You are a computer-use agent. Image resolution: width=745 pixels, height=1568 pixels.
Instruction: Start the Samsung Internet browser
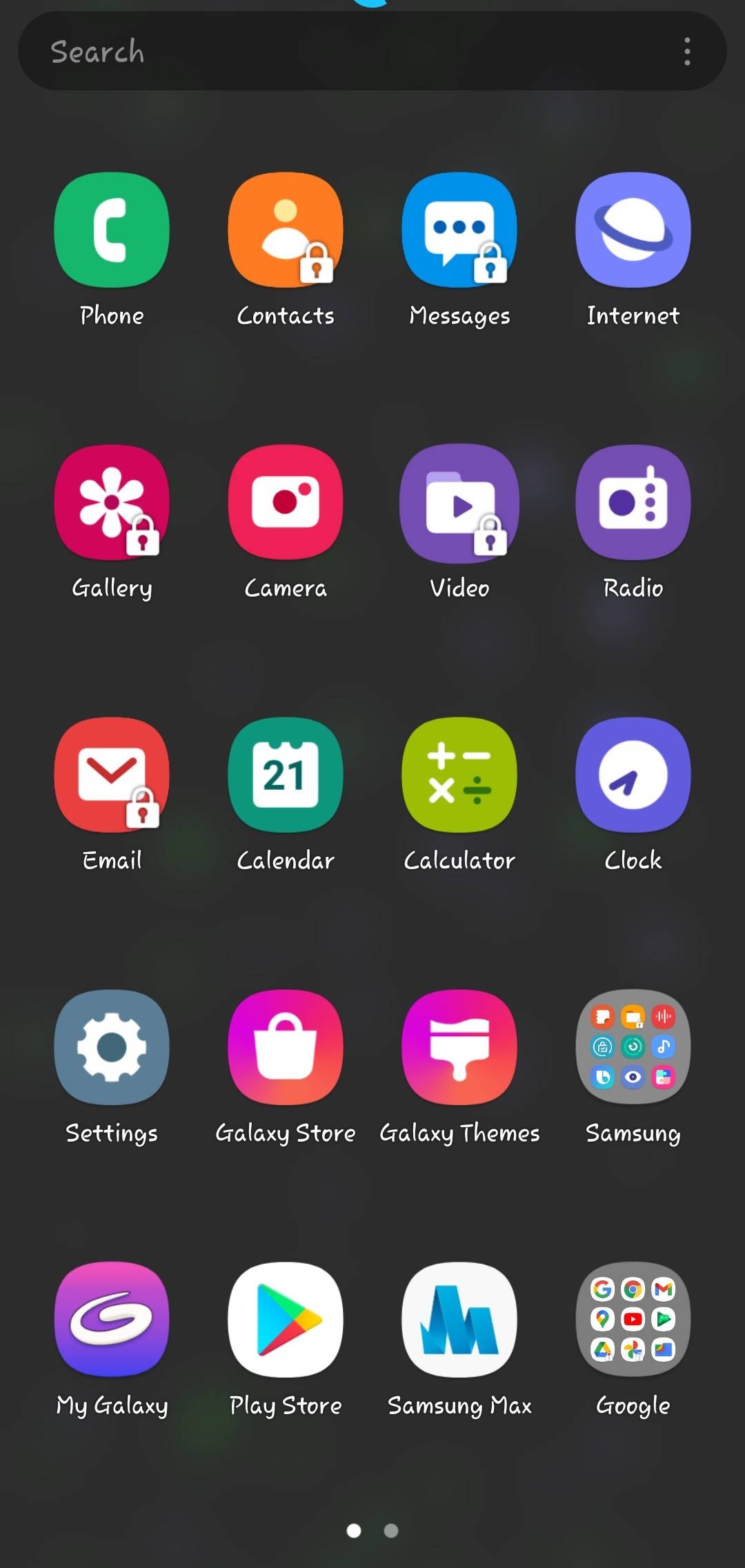pyautogui.click(x=633, y=230)
